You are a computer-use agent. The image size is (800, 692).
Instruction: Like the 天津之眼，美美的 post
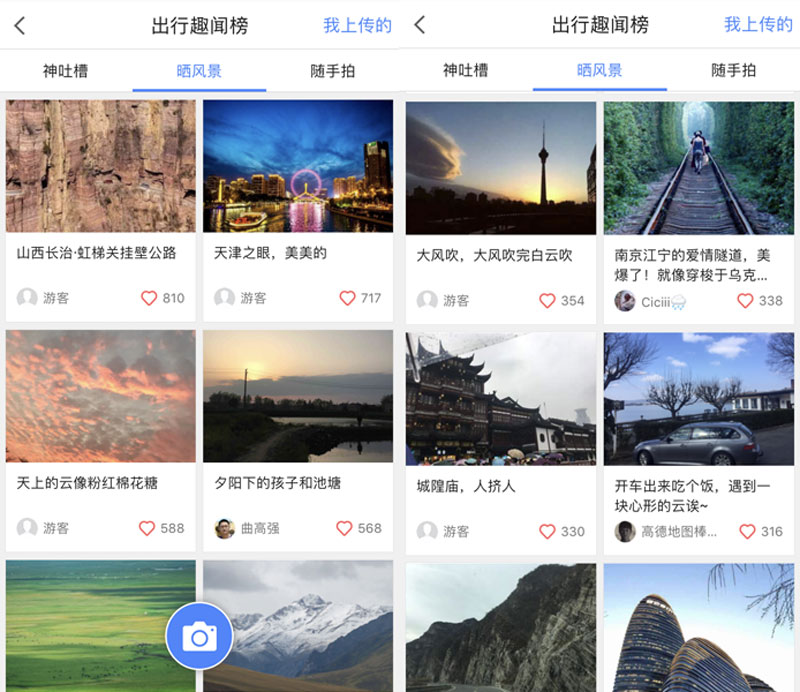[x=347, y=298]
